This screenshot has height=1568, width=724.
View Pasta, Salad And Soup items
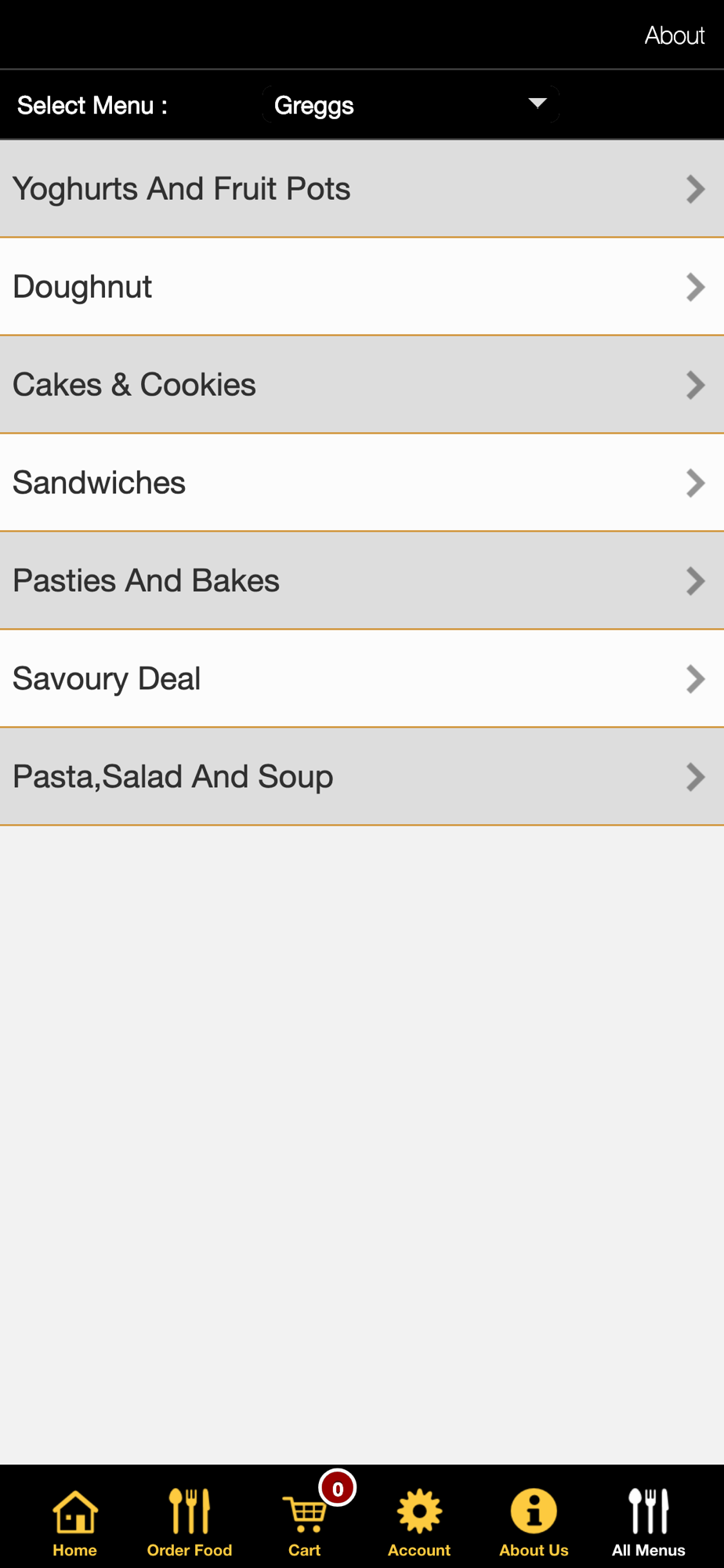pos(362,777)
